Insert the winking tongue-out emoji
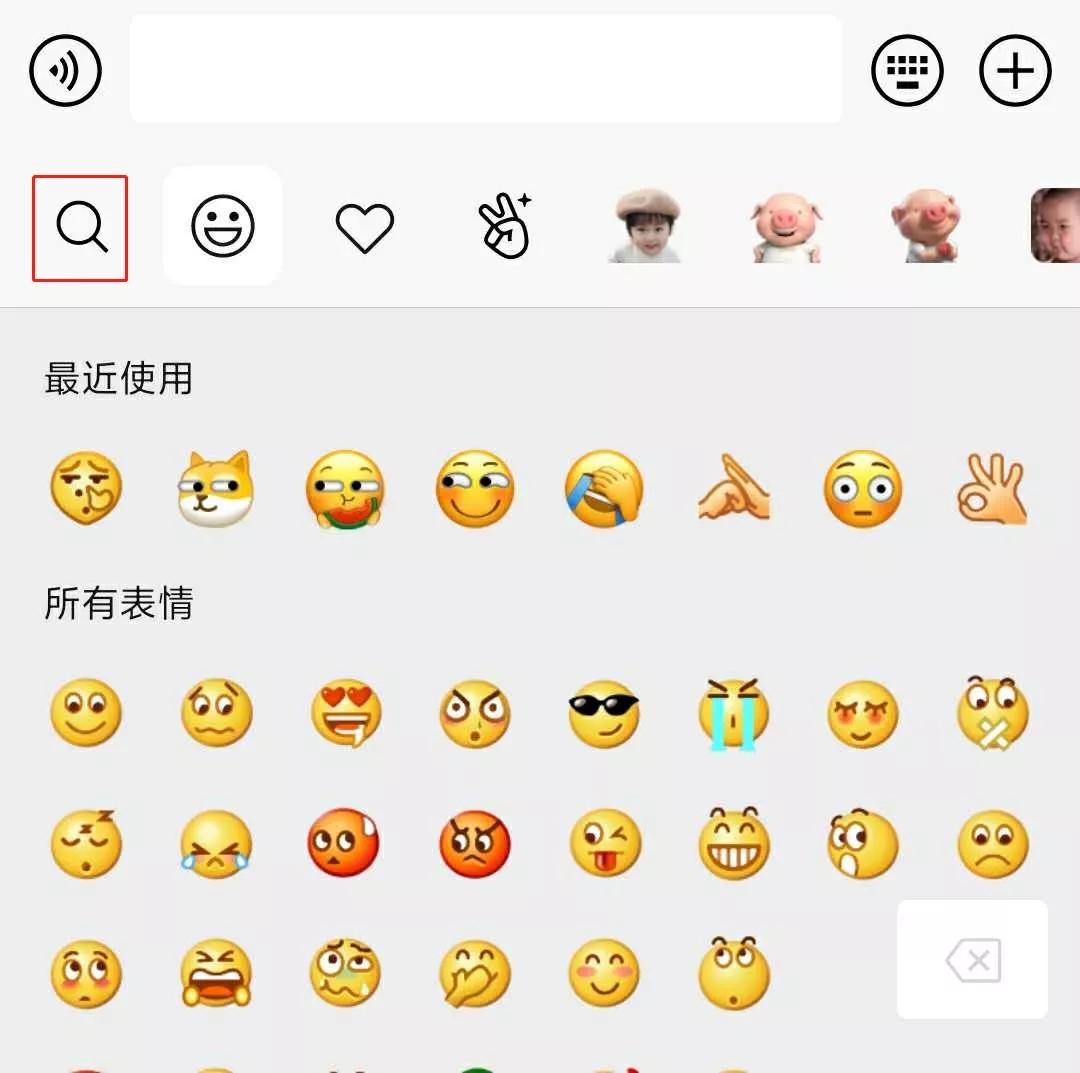 tap(604, 844)
